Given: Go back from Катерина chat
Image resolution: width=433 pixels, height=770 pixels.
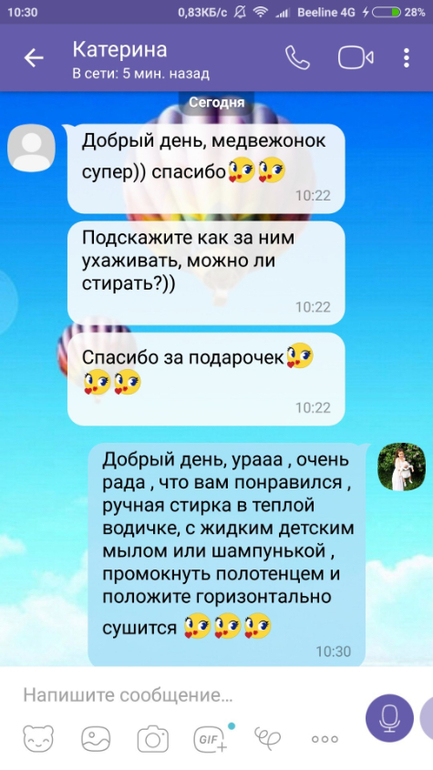Looking at the screenshot, I should pos(33,58).
